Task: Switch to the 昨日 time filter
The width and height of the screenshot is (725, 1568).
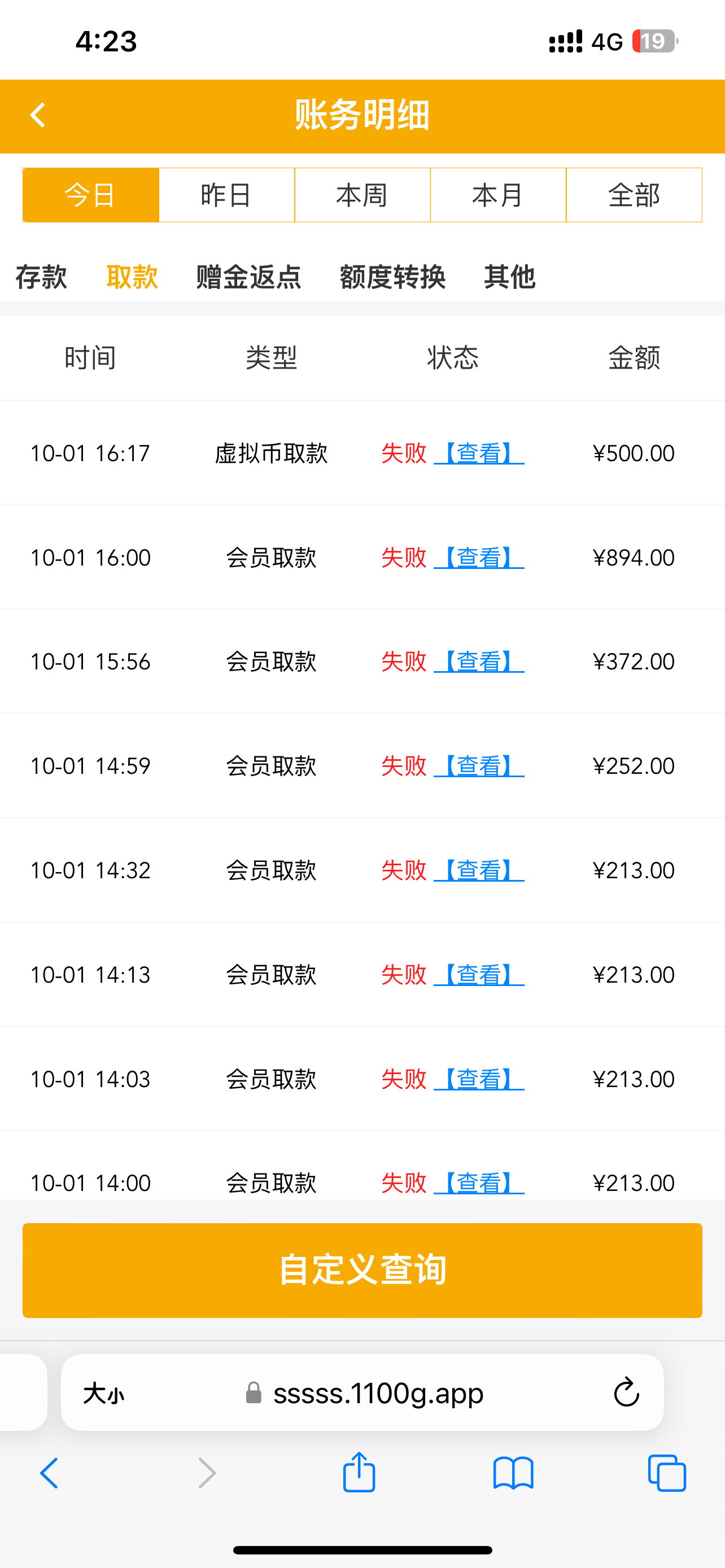Action: click(226, 195)
